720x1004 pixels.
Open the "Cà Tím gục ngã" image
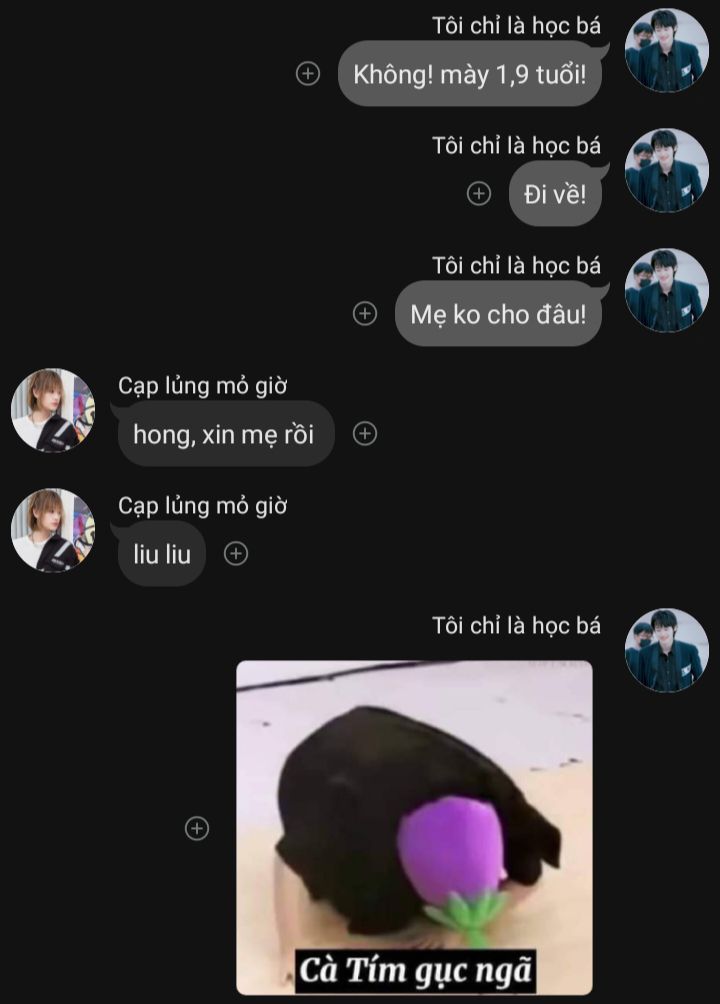(x=414, y=826)
